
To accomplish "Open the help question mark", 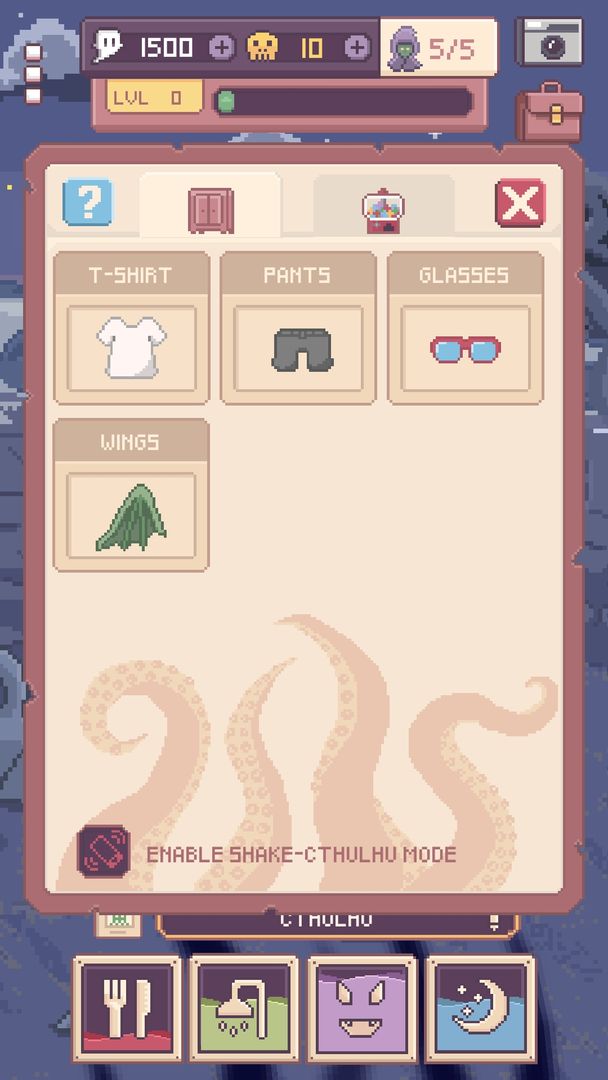I will pyautogui.click(x=88, y=203).
